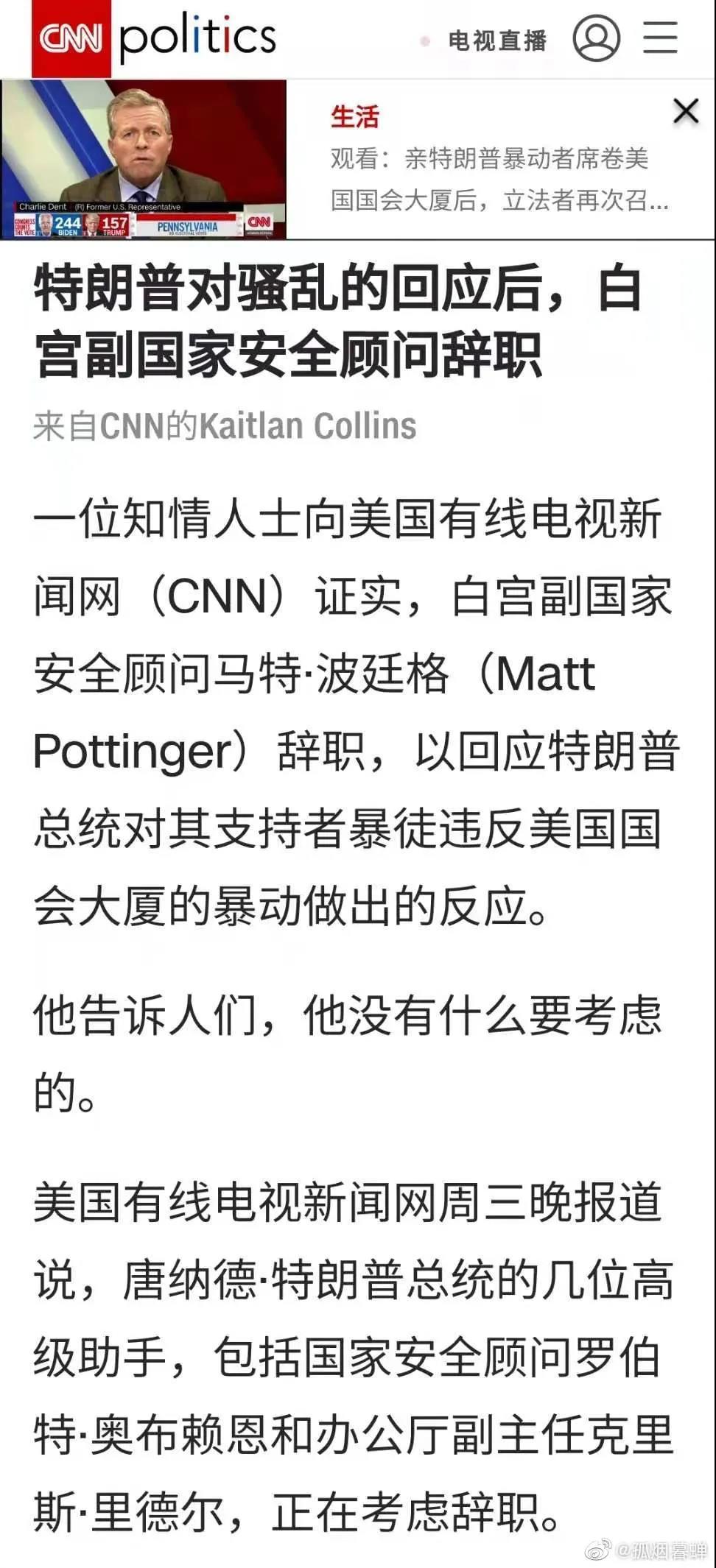Tap the CNN logo to go home
716x1568 pixels.
(x=71, y=39)
